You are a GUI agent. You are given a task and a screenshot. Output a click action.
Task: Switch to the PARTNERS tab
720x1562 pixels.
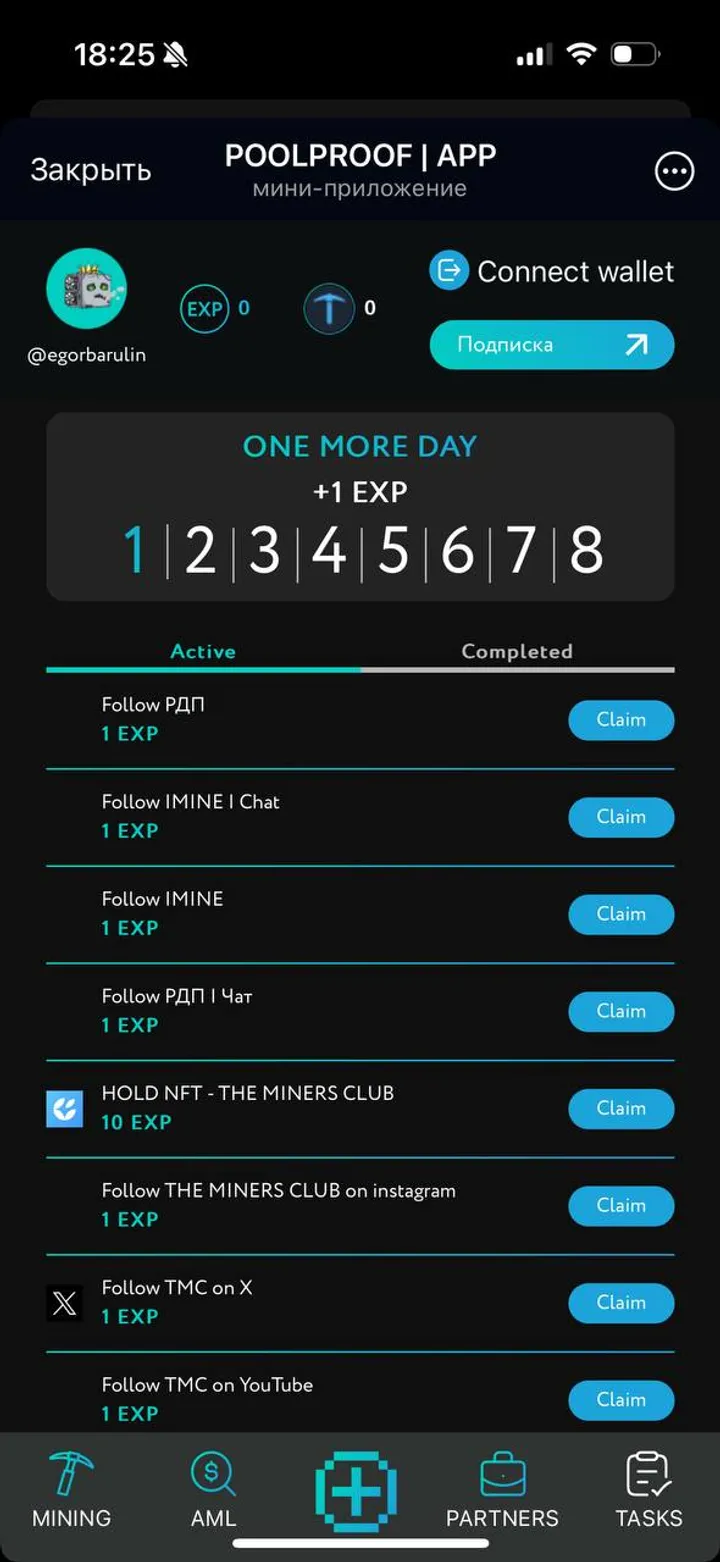click(x=502, y=1490)
